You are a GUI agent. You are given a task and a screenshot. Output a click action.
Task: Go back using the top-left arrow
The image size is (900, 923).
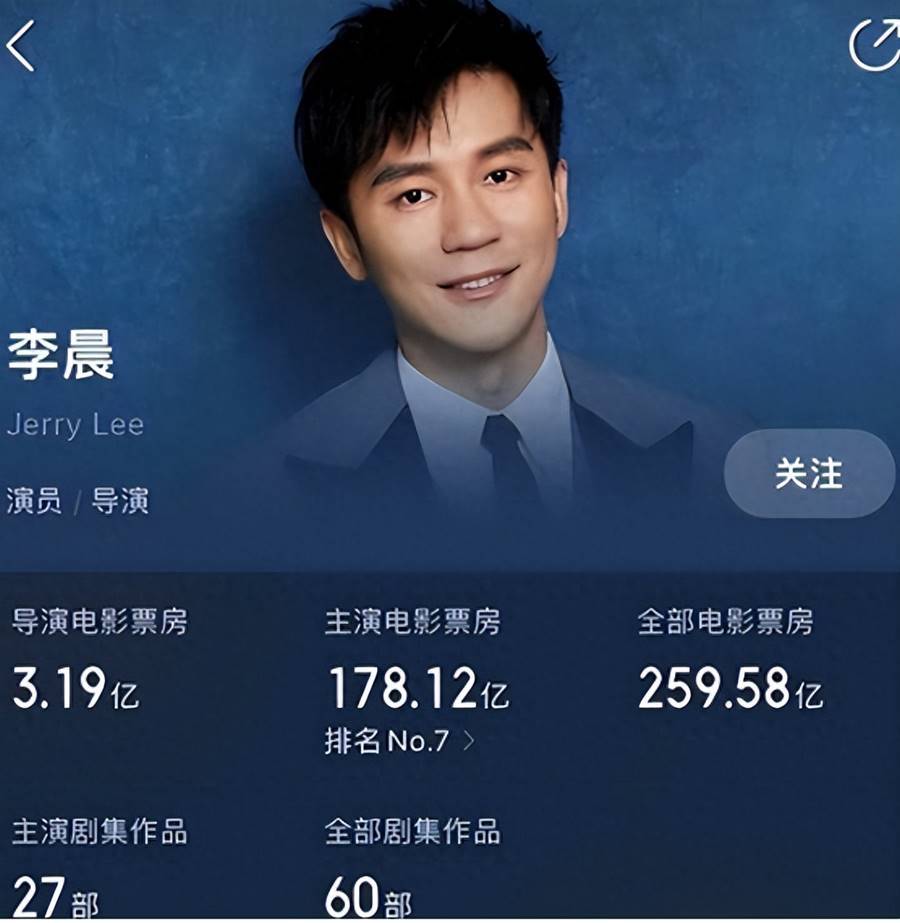22,47
